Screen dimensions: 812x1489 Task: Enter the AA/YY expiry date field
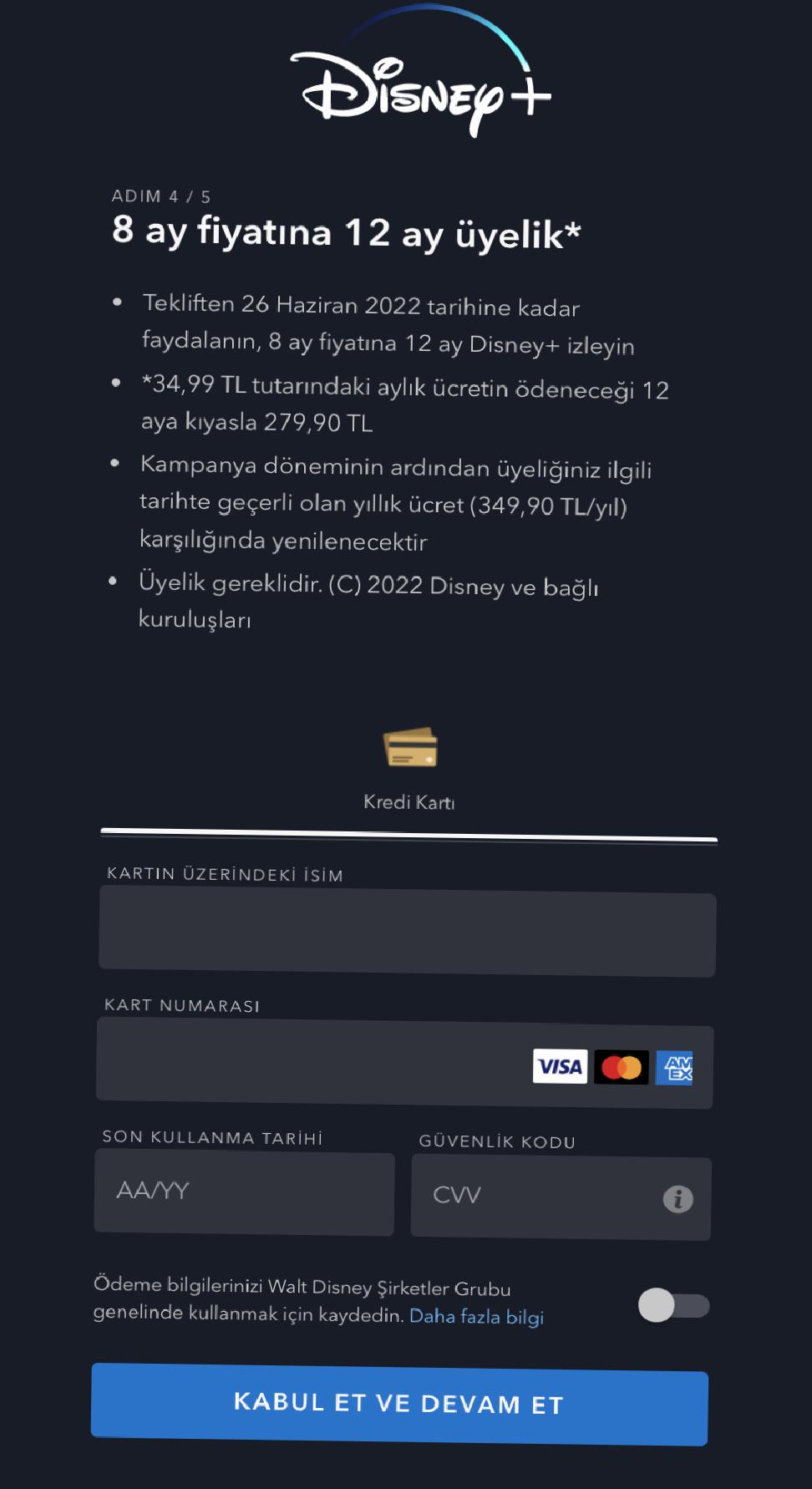point(244,1192)
